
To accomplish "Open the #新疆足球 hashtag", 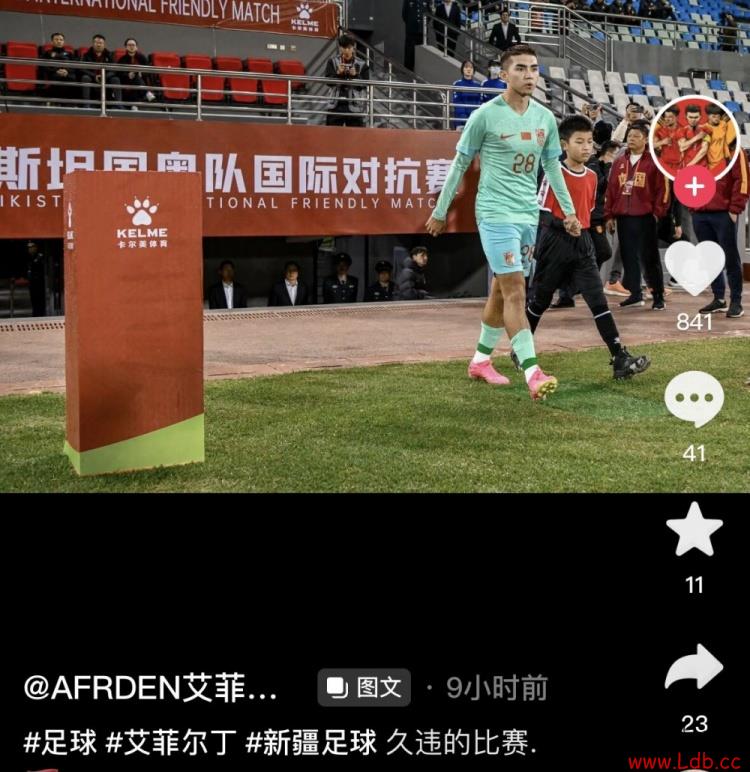I will 311,742.
